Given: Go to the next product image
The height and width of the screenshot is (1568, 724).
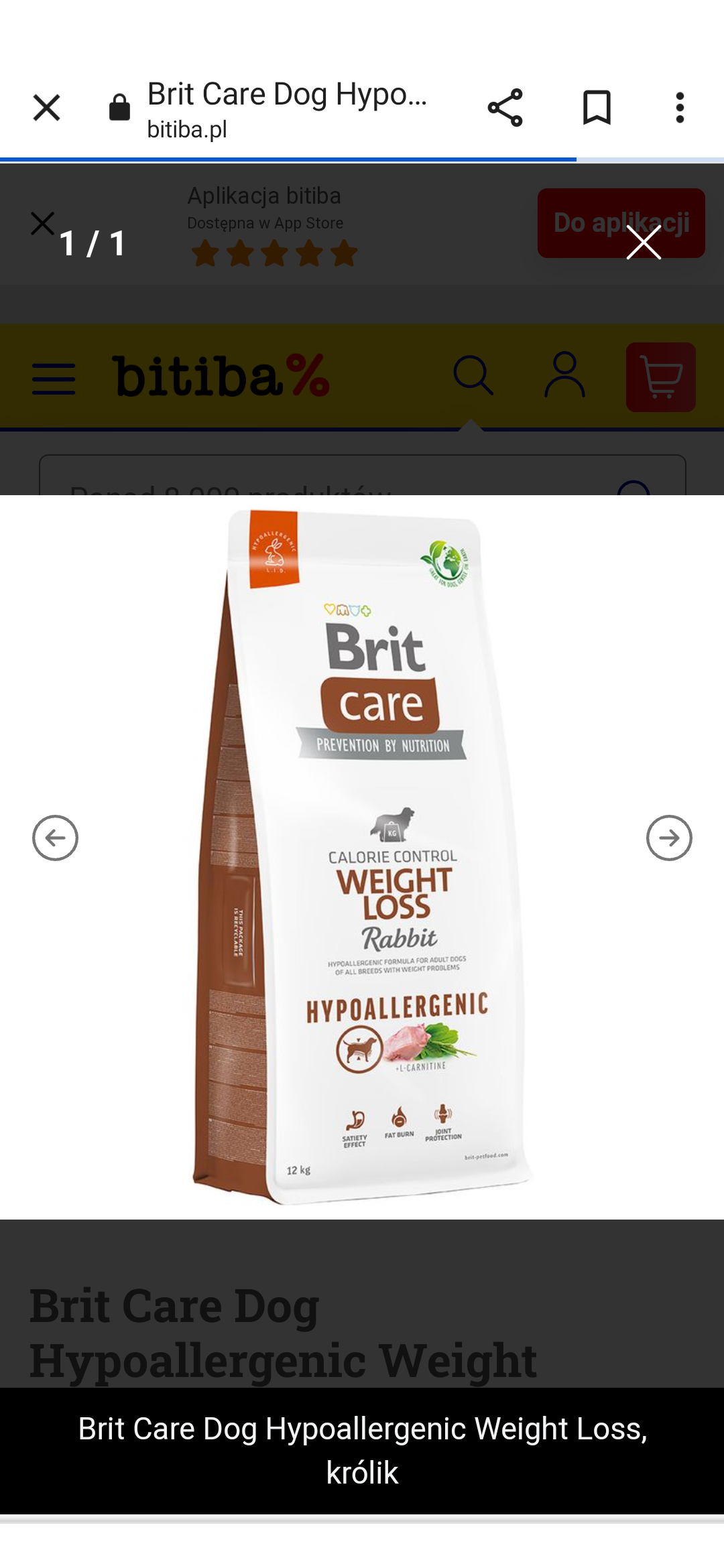Looking at the screenshot, I should click(x=668, y=838).
